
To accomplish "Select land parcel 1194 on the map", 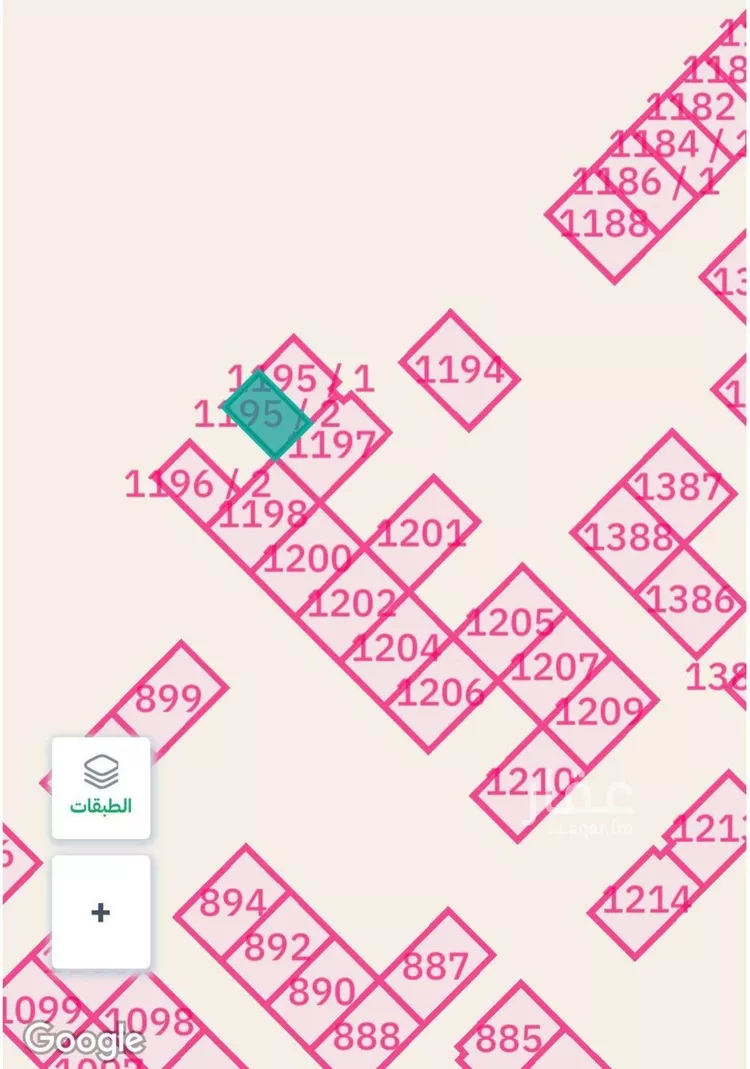I will coord(459,371).
